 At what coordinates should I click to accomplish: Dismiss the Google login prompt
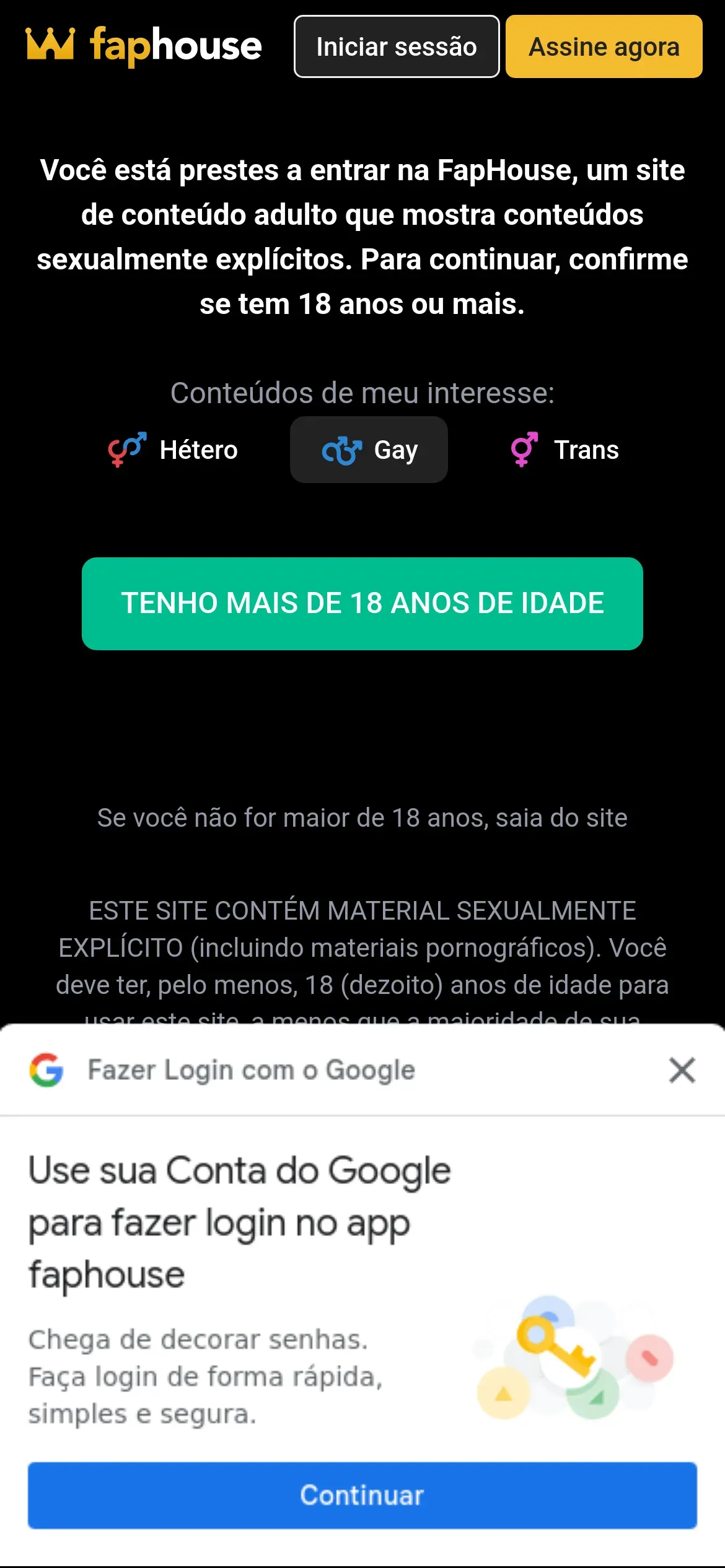[x=682, y=1070]
